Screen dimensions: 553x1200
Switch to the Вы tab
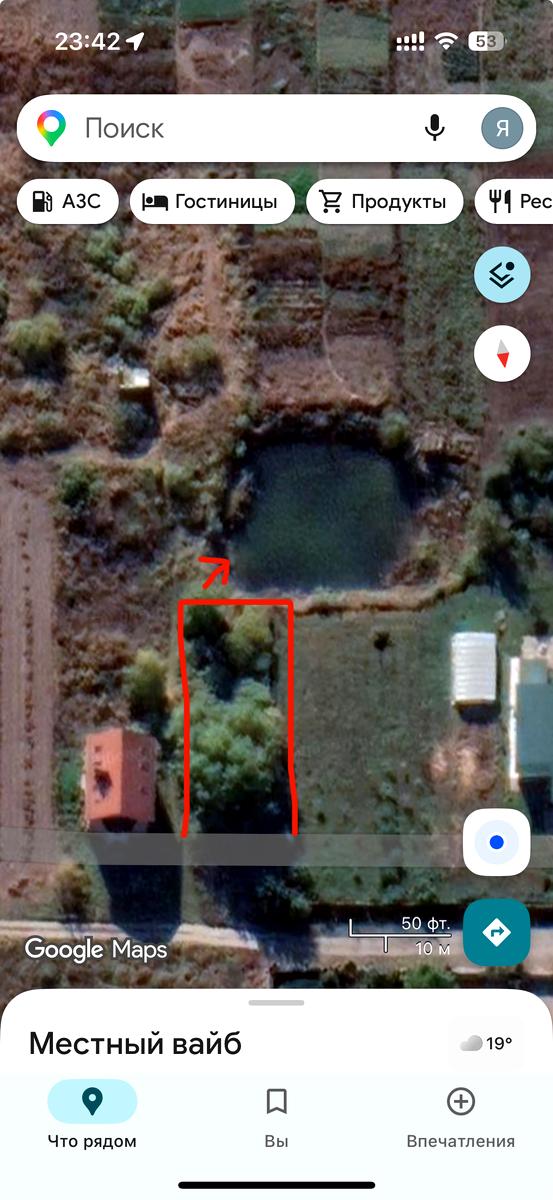(276, 1116)
